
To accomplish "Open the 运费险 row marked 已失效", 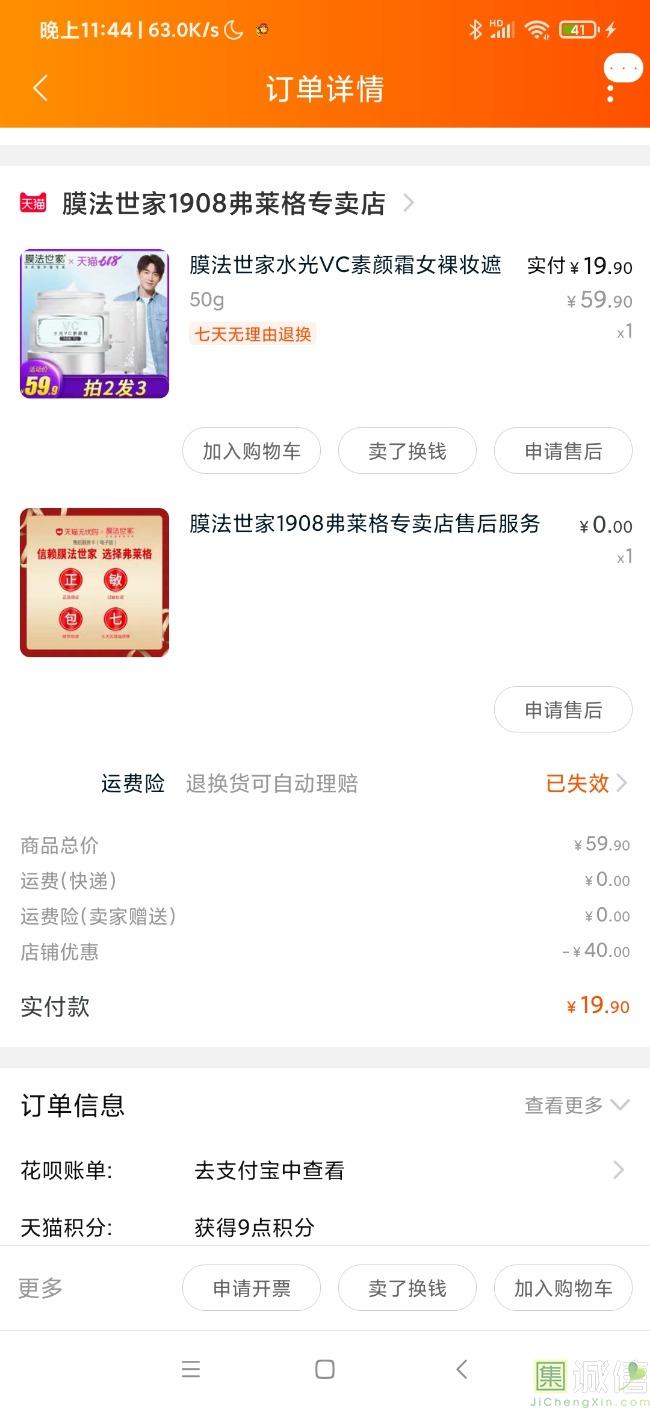I will pyautogui.click(x=585, y=783).
